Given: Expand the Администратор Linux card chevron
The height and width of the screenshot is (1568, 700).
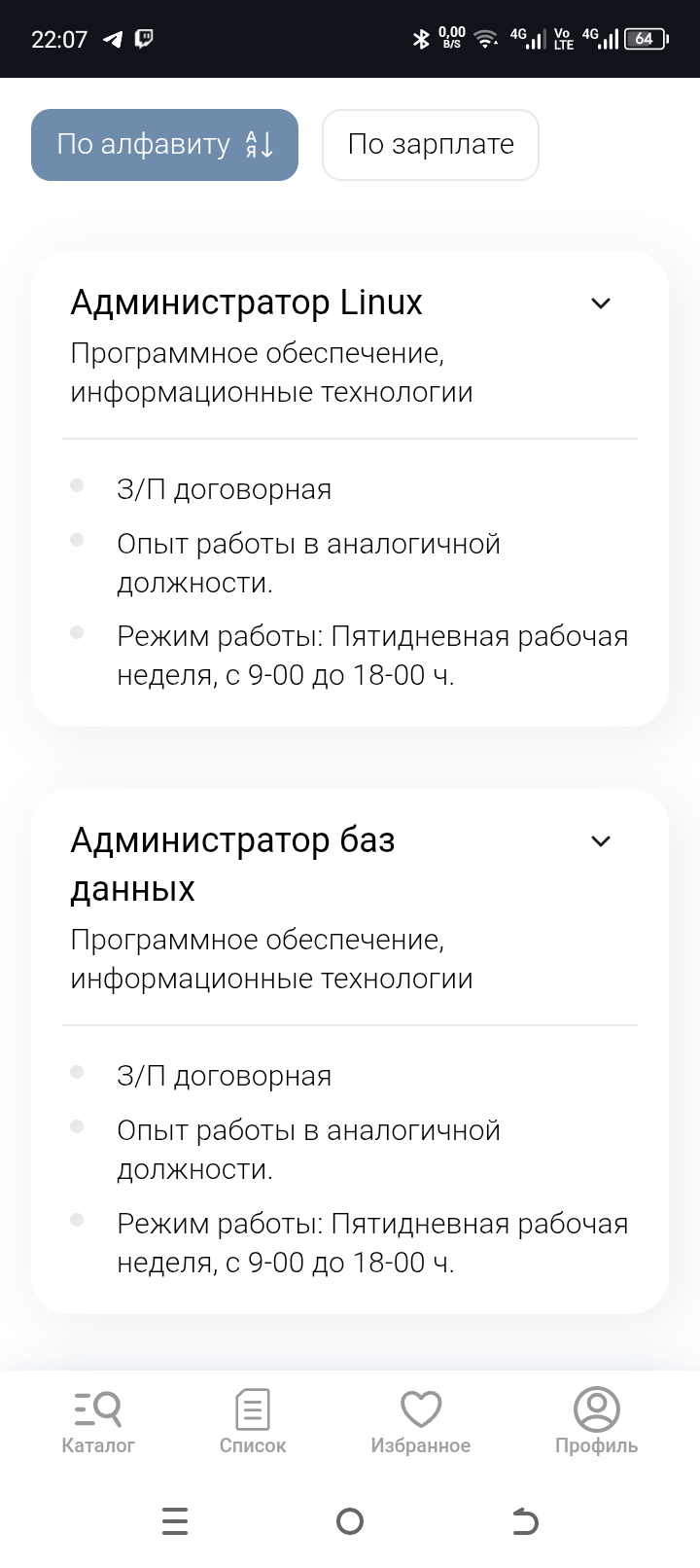Looking at the screenshot, I should point(601,303).
